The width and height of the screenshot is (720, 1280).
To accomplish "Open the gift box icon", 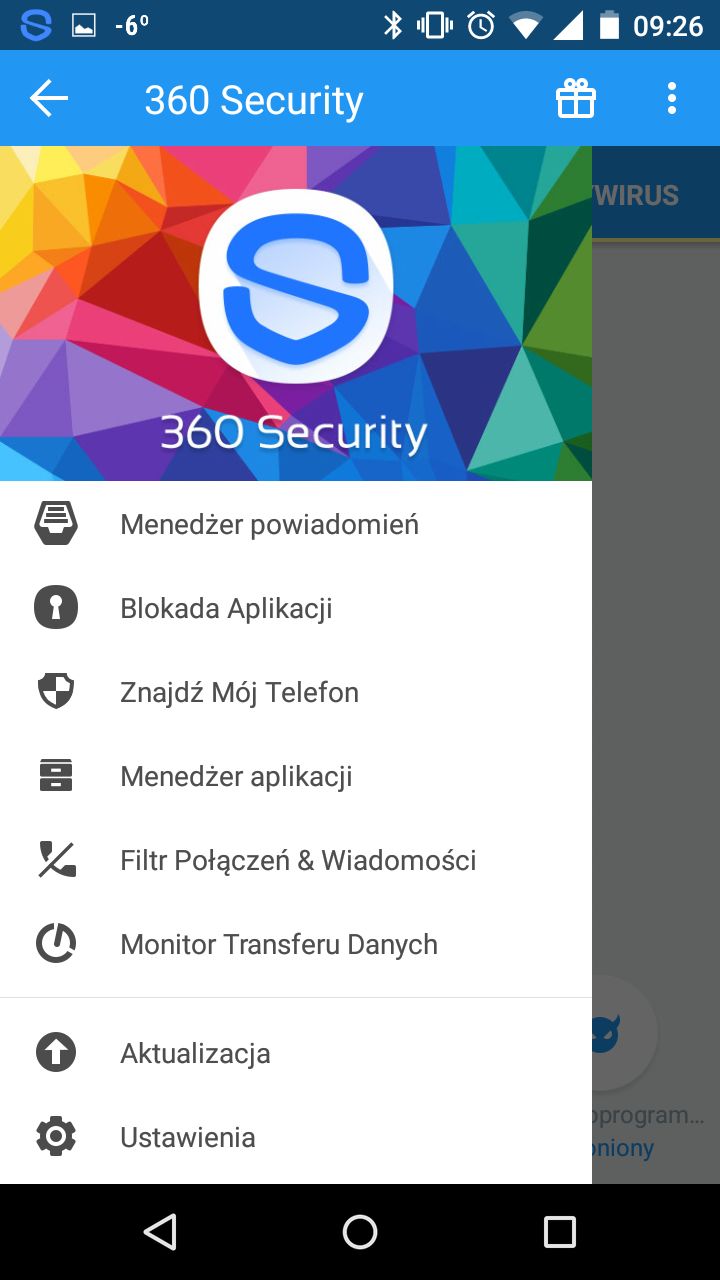I will [x=576, y=98].
